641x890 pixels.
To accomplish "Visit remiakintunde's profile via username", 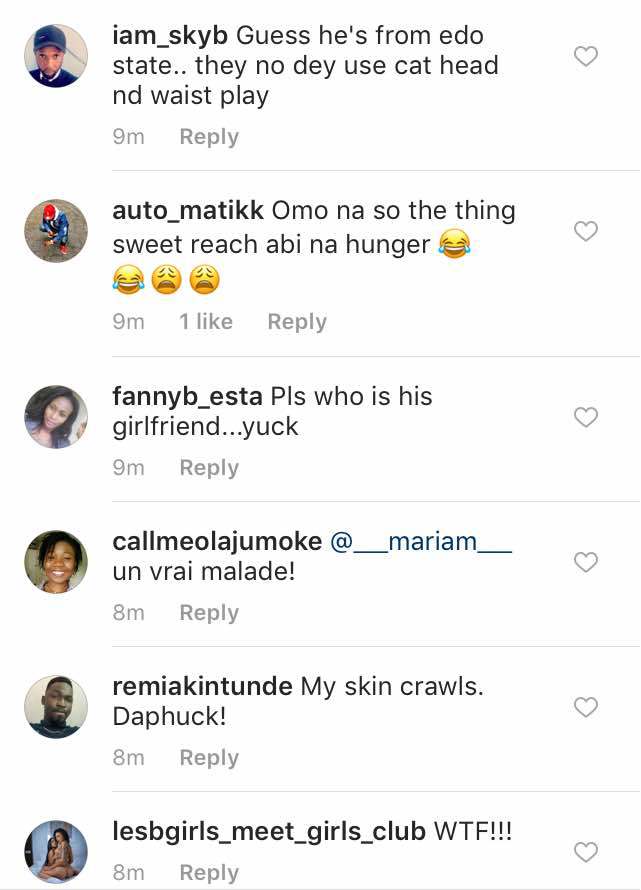I will (x=203, y=687).
